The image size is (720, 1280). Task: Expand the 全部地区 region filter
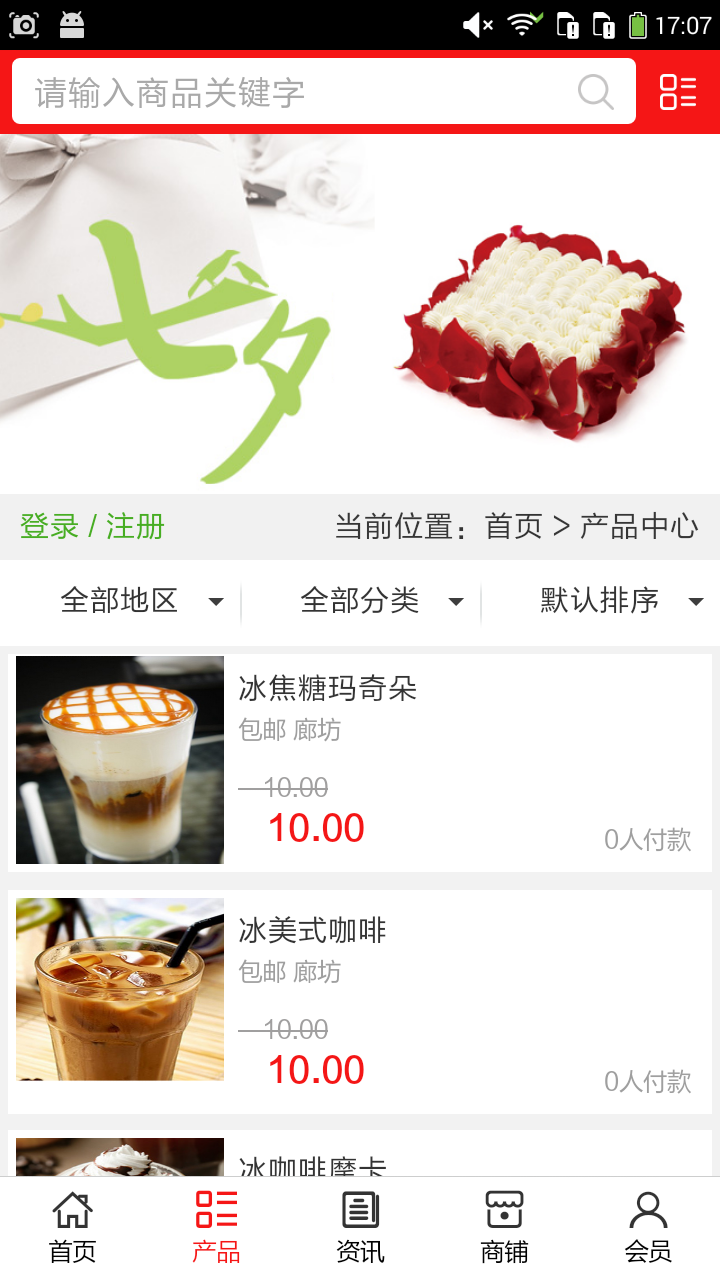140,601
